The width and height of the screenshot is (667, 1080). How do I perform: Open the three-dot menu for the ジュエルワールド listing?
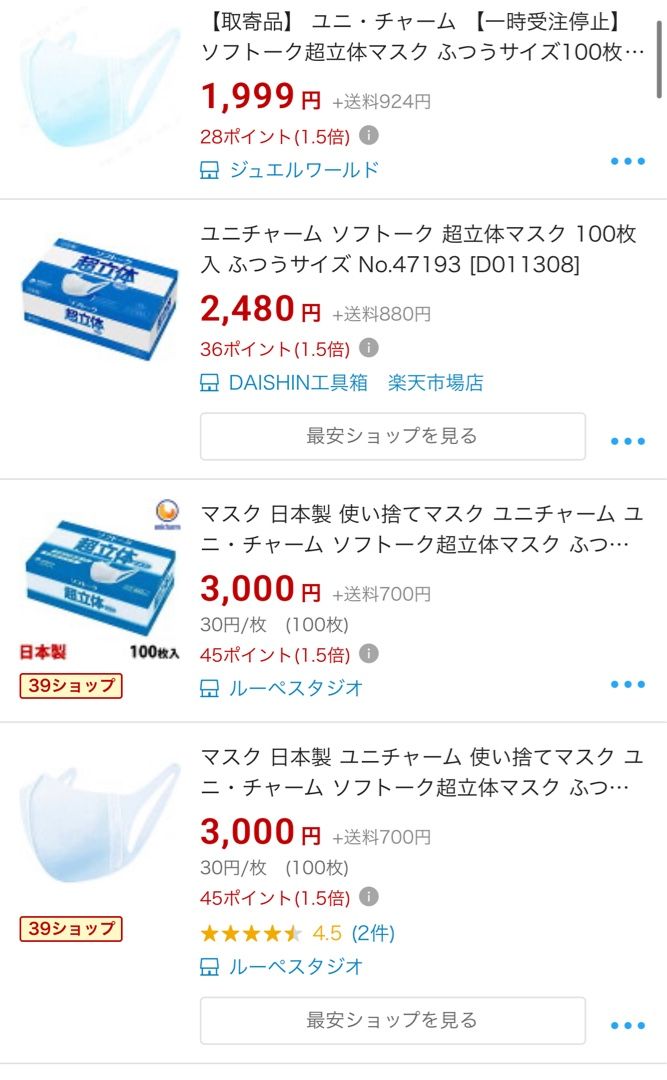pos(627,162)
